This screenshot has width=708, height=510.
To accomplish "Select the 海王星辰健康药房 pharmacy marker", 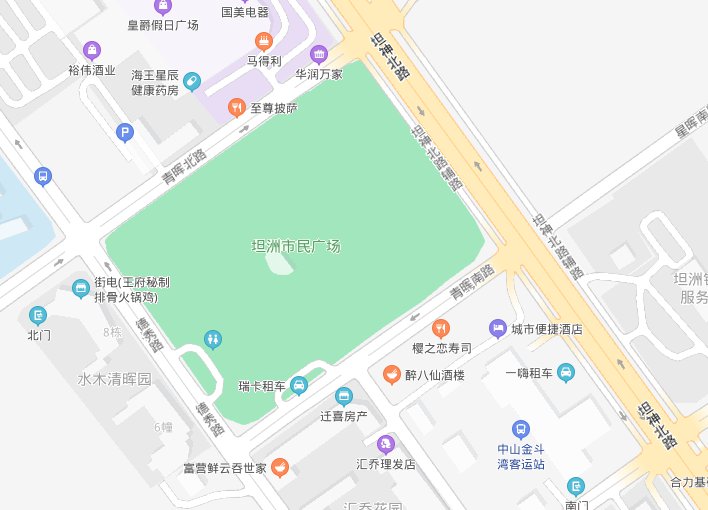I will (x=192, y=81).
